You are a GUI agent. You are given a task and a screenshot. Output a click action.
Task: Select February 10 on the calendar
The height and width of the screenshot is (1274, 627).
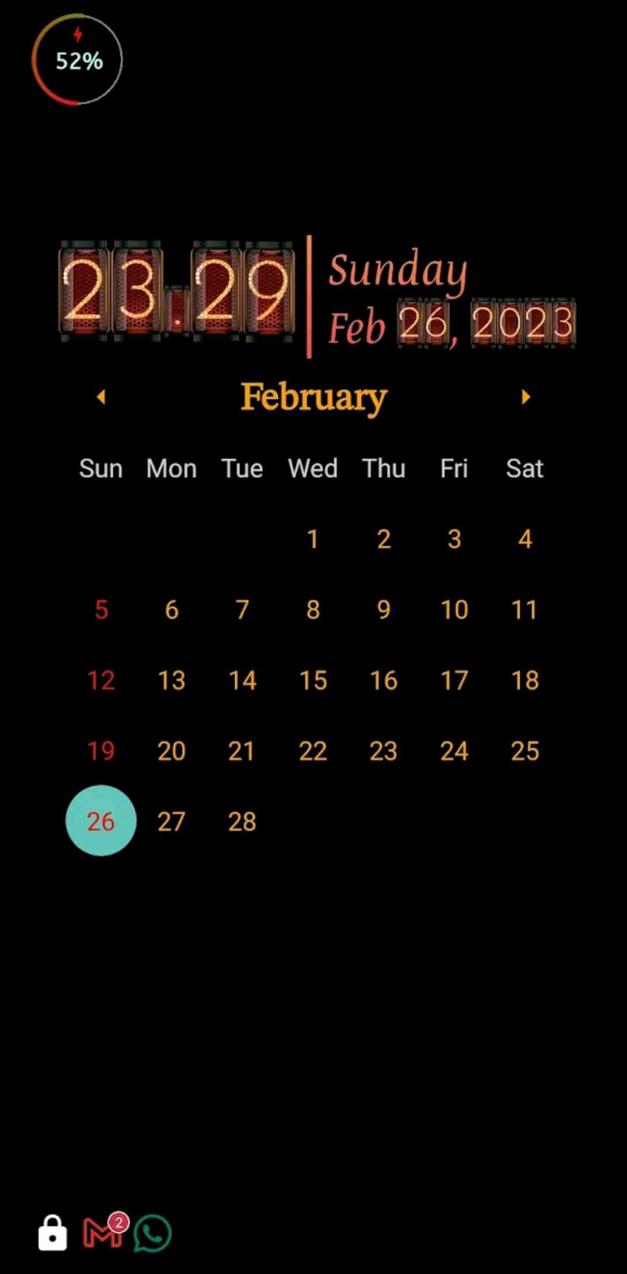454,610
